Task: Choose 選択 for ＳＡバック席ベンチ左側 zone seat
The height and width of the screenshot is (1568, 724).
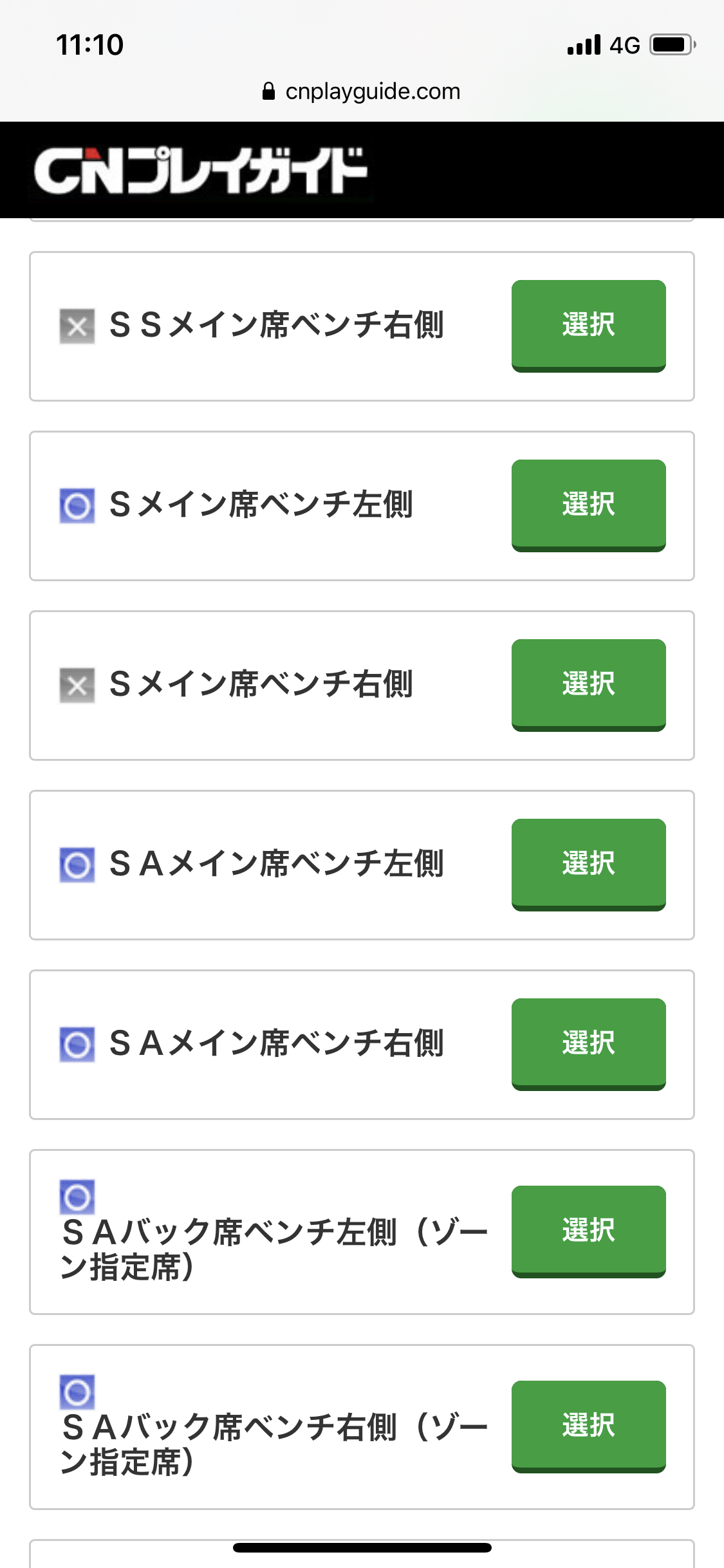Action: (x=588, y=1231)
